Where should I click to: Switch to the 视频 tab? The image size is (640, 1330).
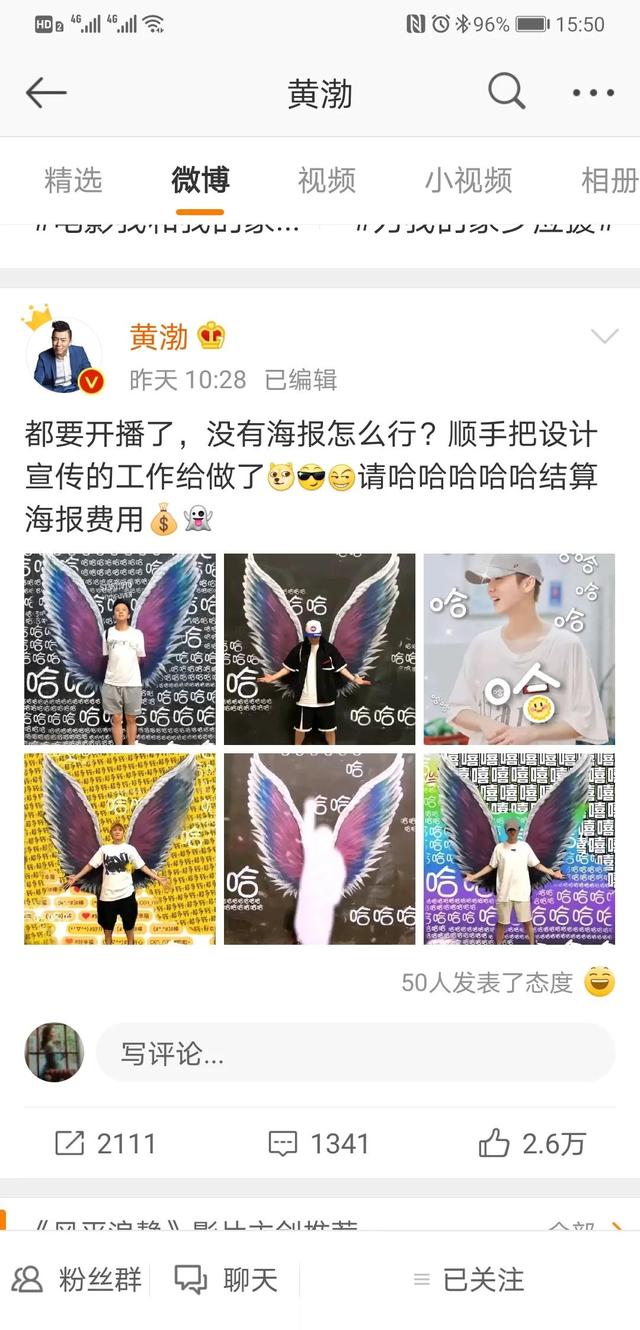pyautogui.click(x=326, y=180)
